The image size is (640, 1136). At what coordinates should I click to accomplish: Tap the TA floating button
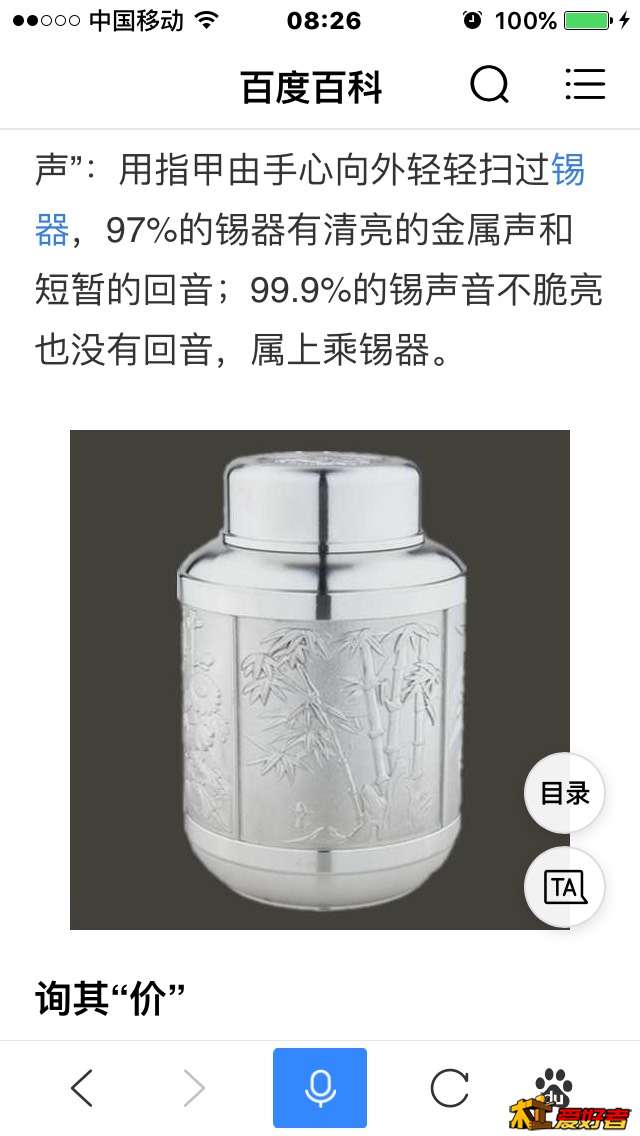point(565,887)
